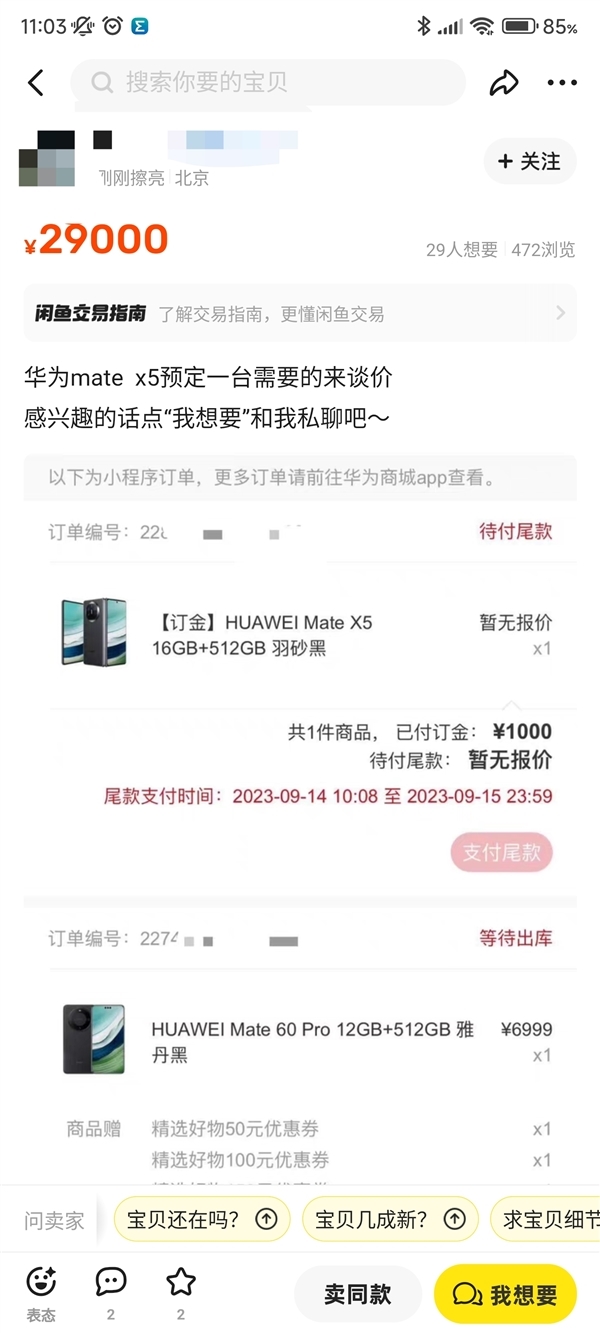Share this listing
This screenshot has height=1333, width=600.
(x=504, y=83)
